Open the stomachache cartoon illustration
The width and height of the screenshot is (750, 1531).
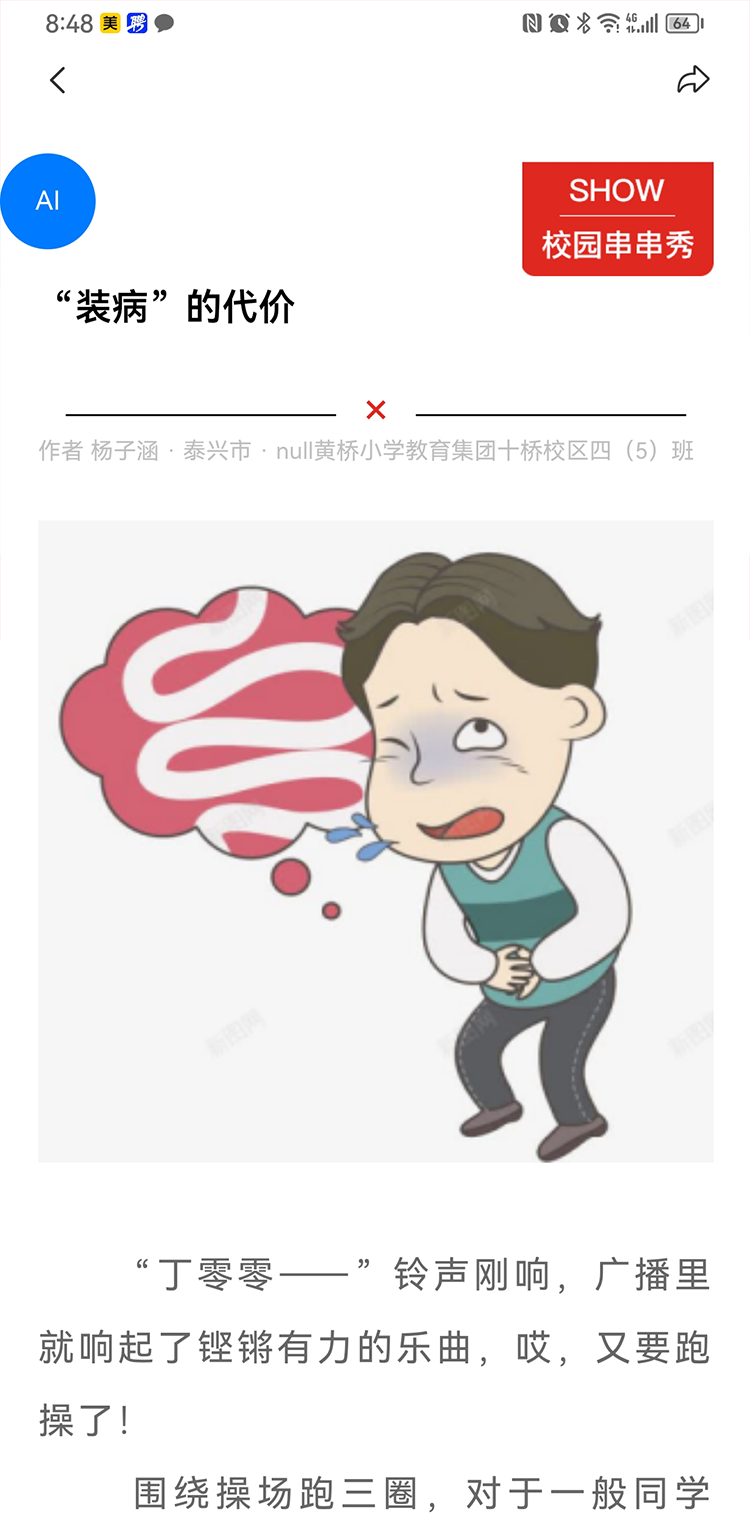[x=376, y=840]
